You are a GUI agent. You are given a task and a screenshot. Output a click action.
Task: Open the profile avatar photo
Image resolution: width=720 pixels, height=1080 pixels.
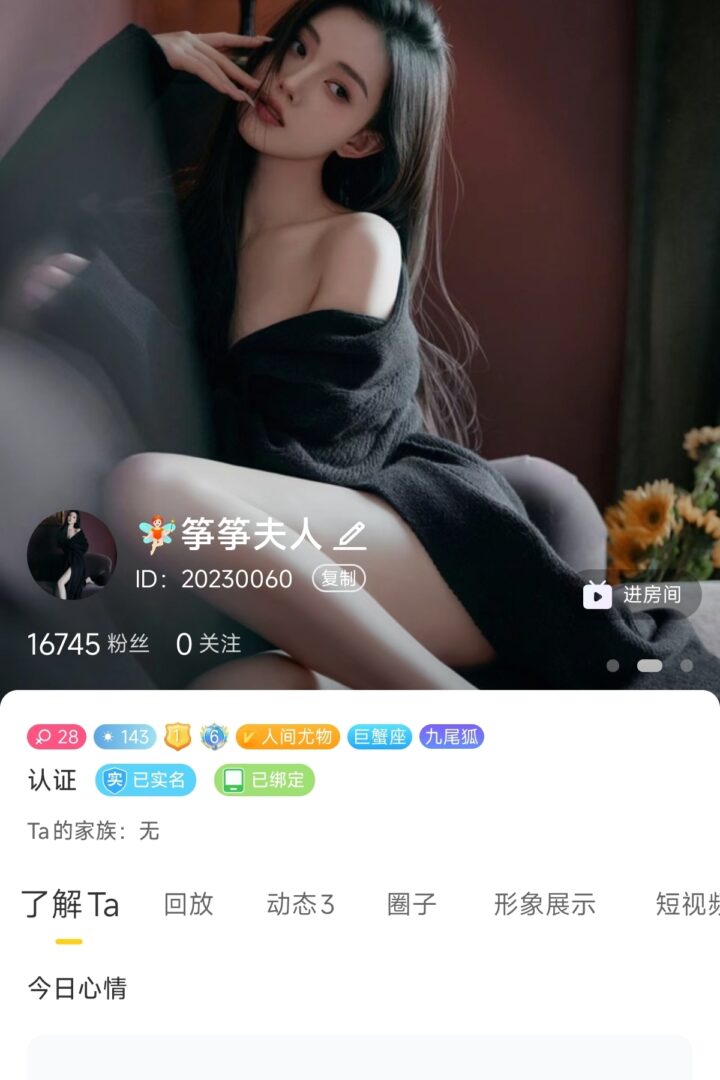click(71, 555)
